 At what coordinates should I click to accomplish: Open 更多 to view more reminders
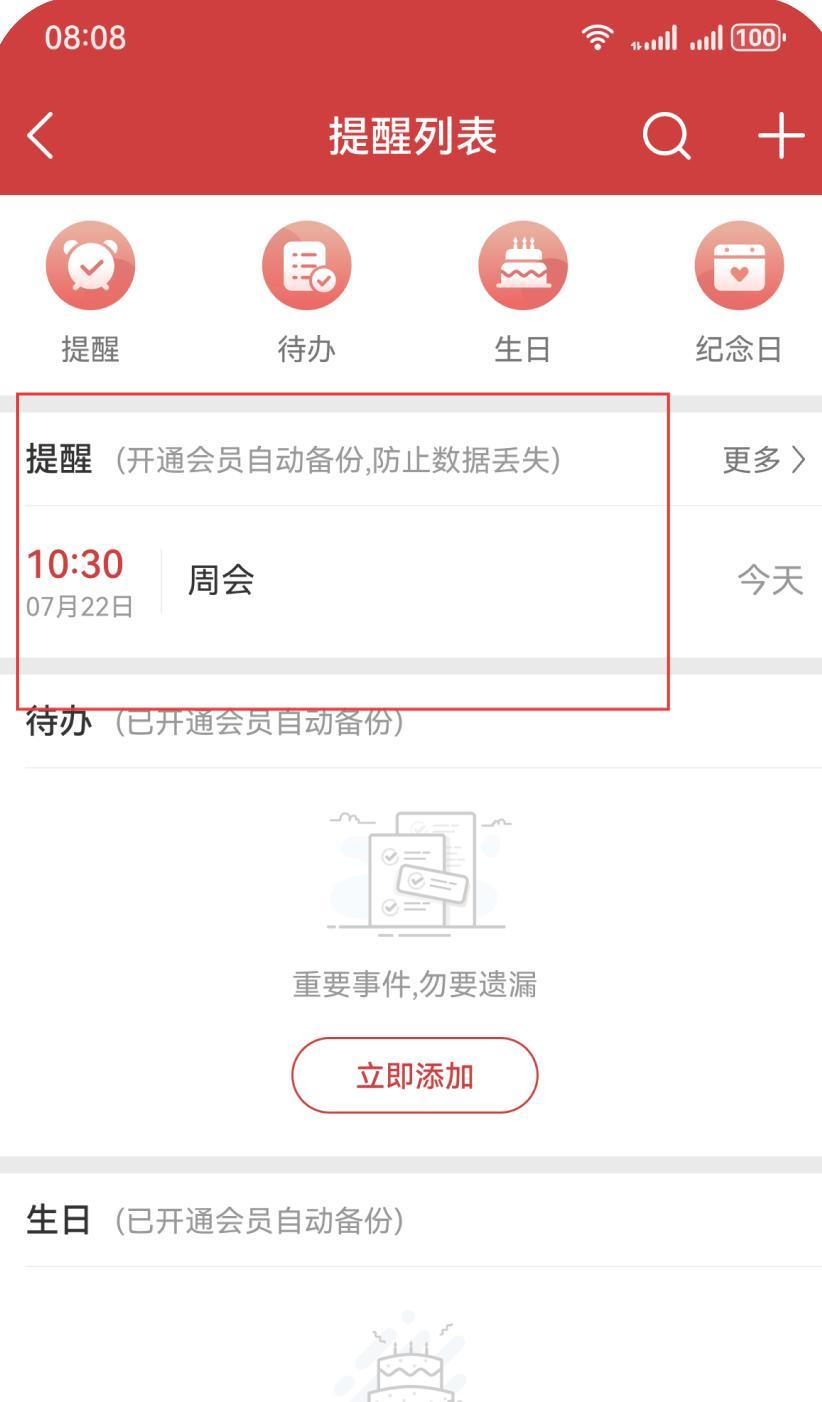tap(762, 460)
